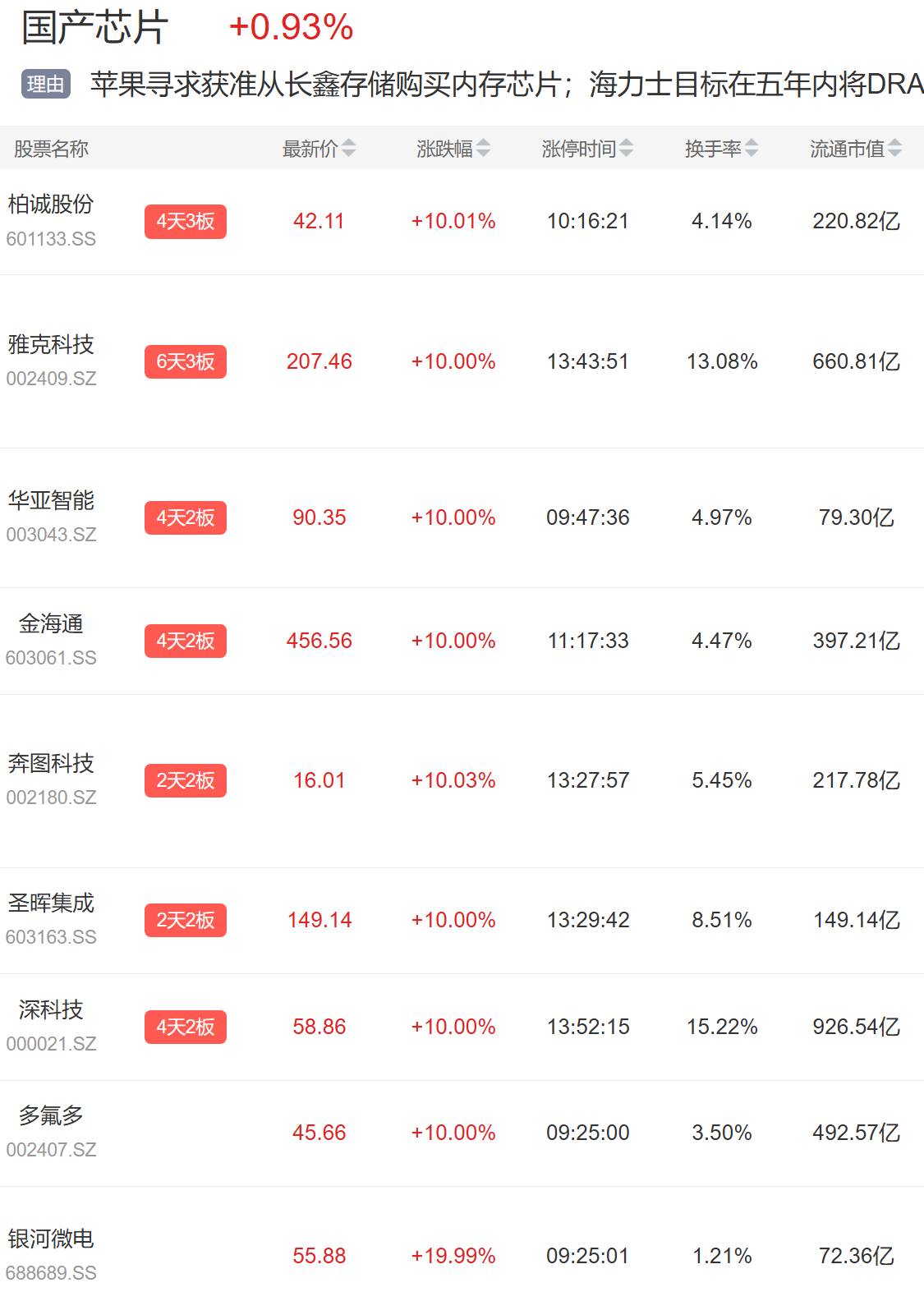Sort by 换手率 column
Image resolution: width=924 pixels, height=1301 pixels.
click(722, 149)
